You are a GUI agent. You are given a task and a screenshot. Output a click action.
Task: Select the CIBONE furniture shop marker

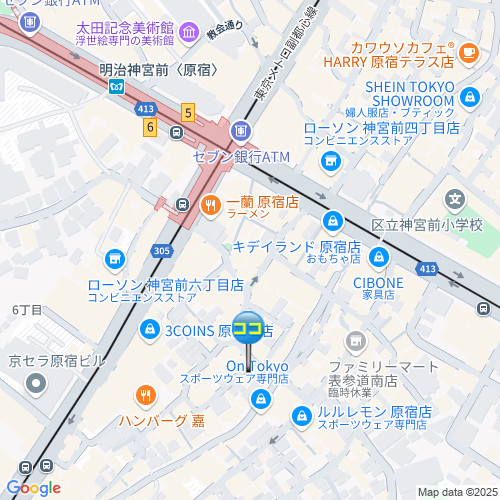(379, 257)
